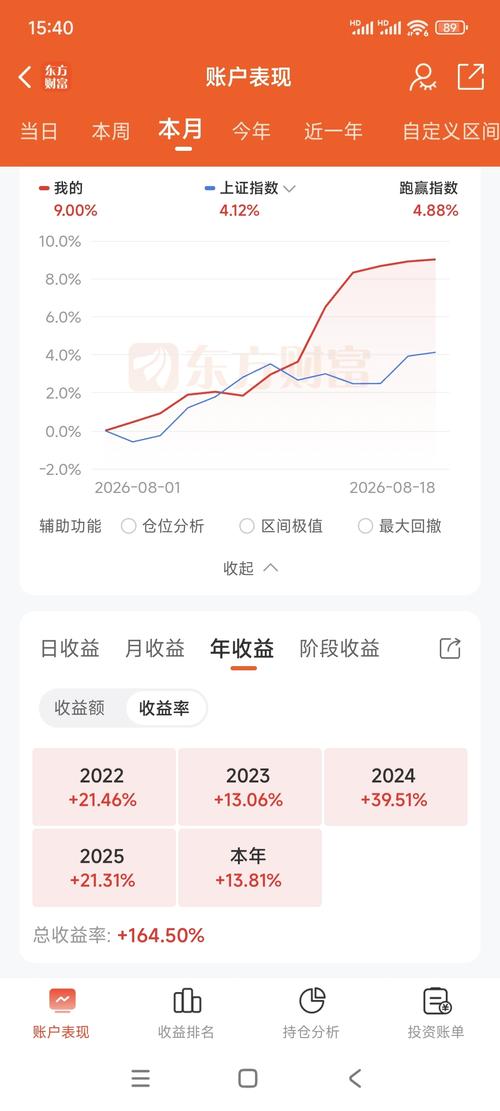This screenshot has width=500, height=1111.
Task: Select 收益额 in the segmented control
Action: coord(80,709)
